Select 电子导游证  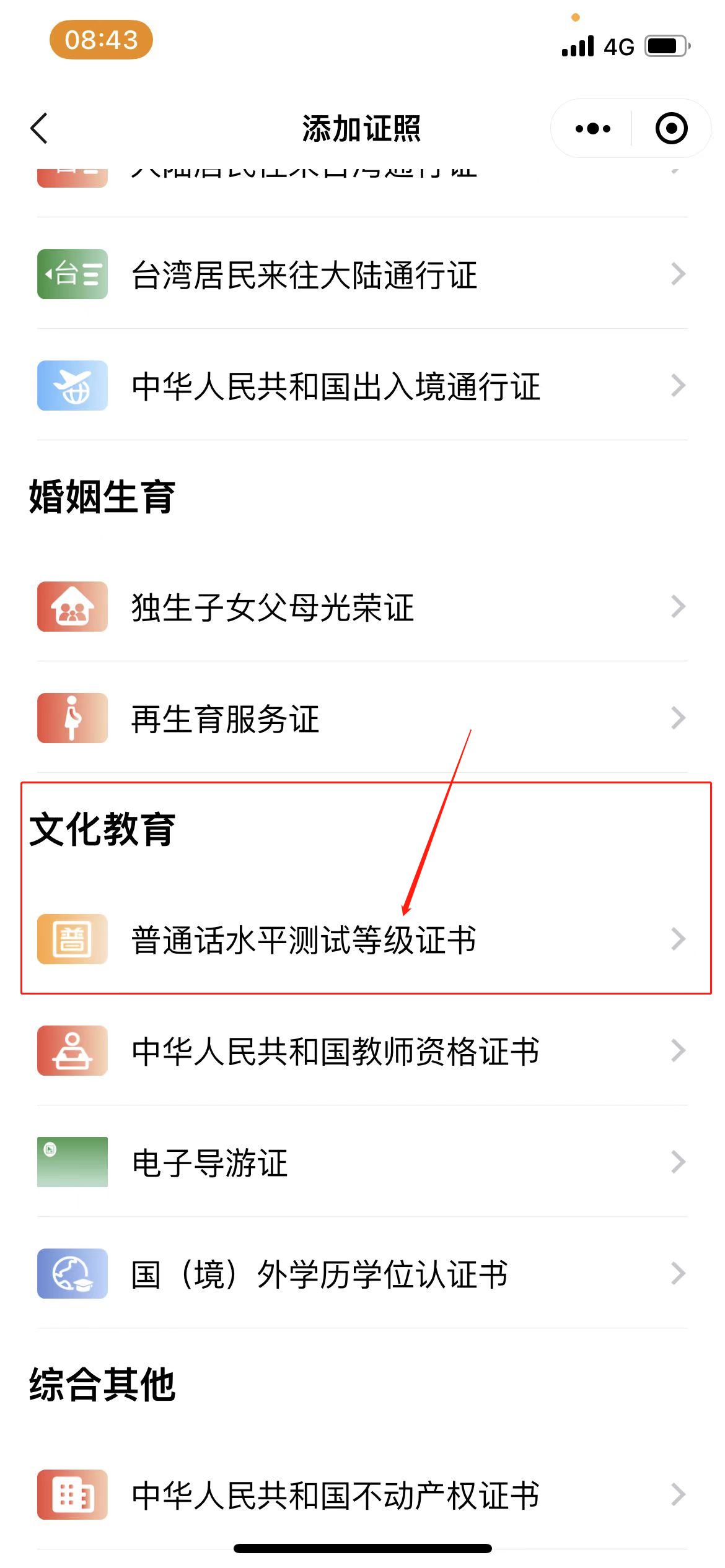point(362,1162)
